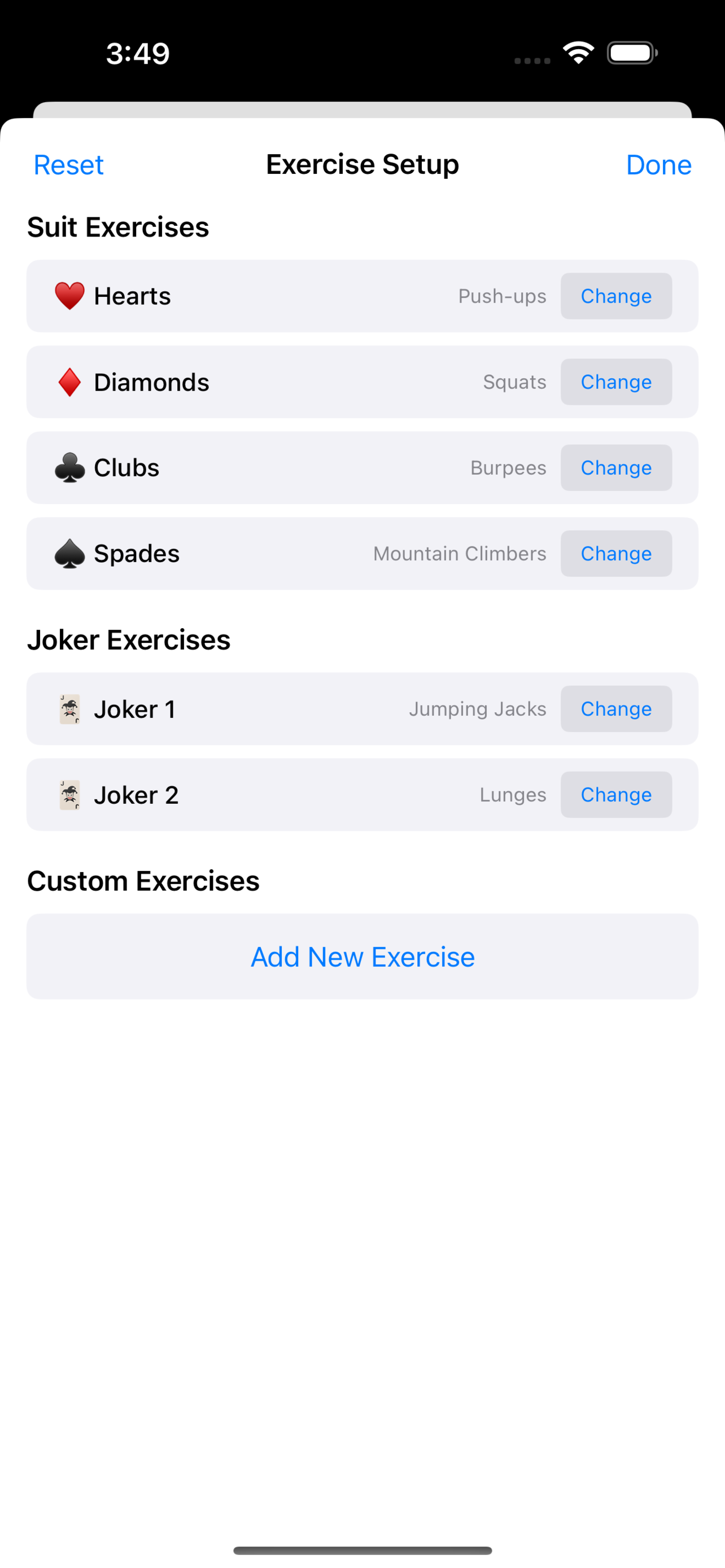Tap the Hearts suit icon
Screen dimensions: 725x1568
pyautogui.click(x=69, y=296)
